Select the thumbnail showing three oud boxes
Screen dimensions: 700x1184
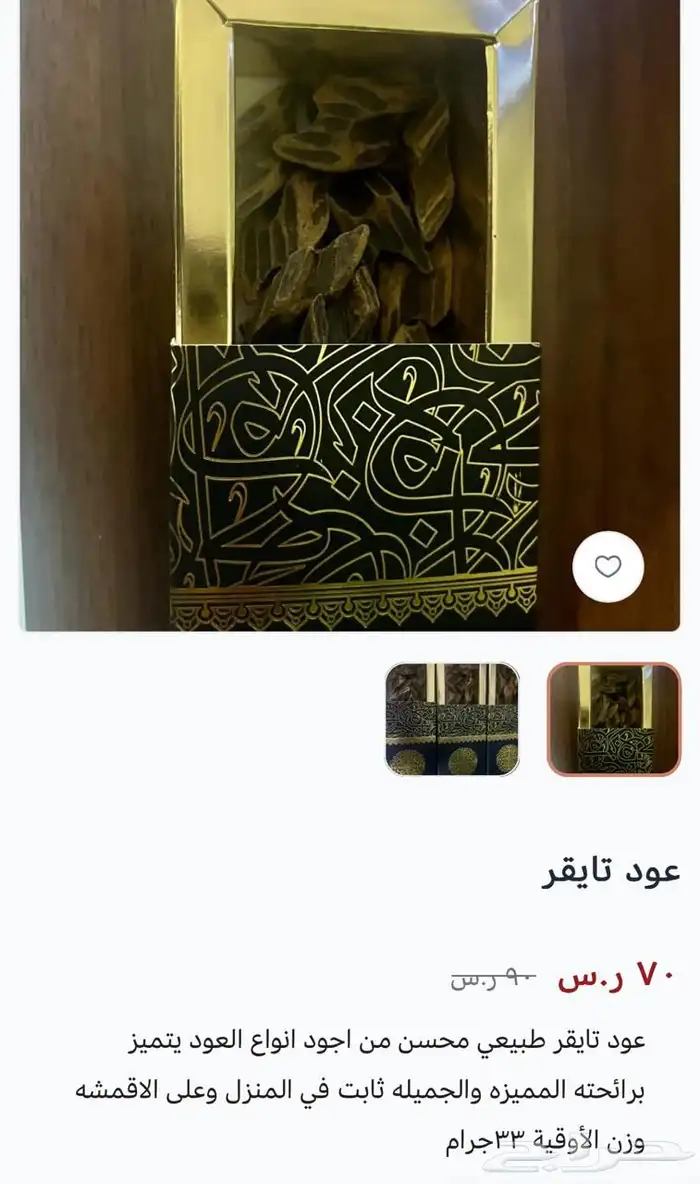(x=452, y=719)
